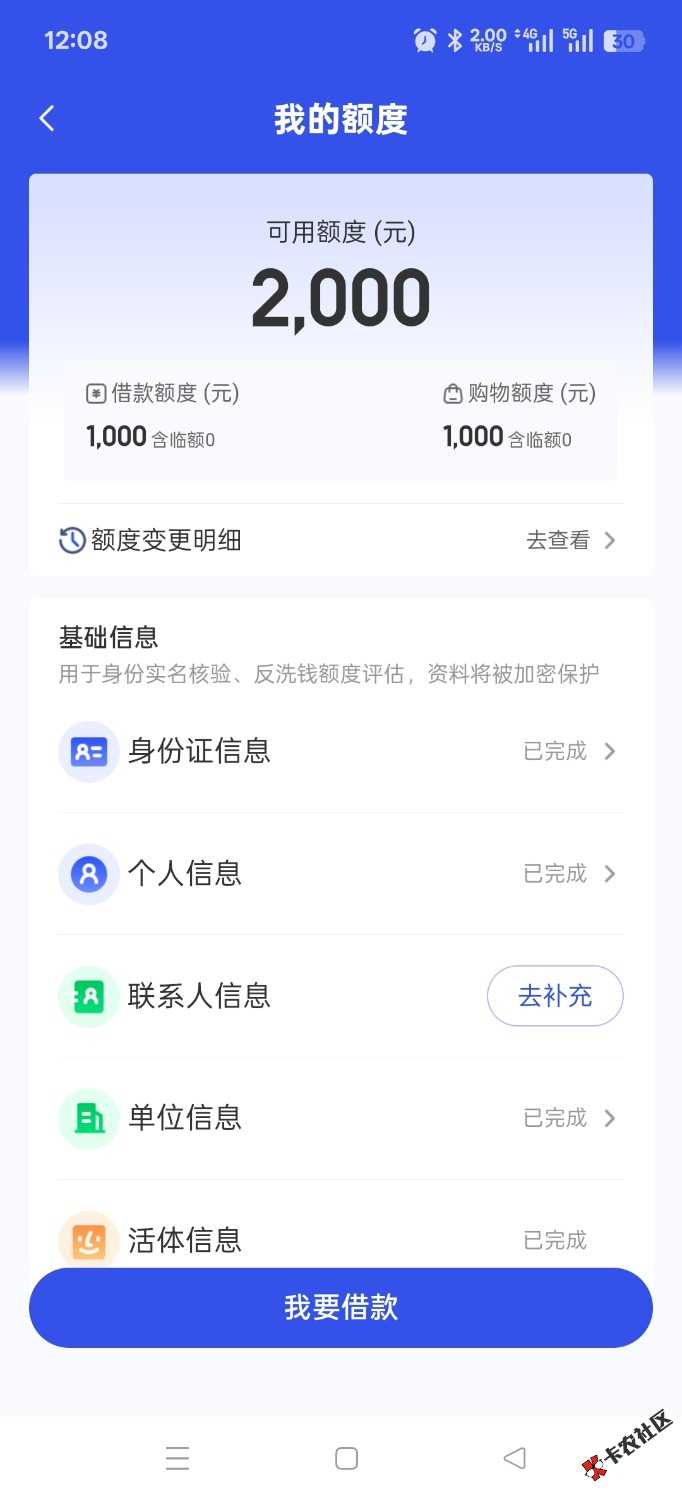The width and height of the screenshot is (682, 1500).
Task: Open the 身份证信息 row
Action: [340, 751]
